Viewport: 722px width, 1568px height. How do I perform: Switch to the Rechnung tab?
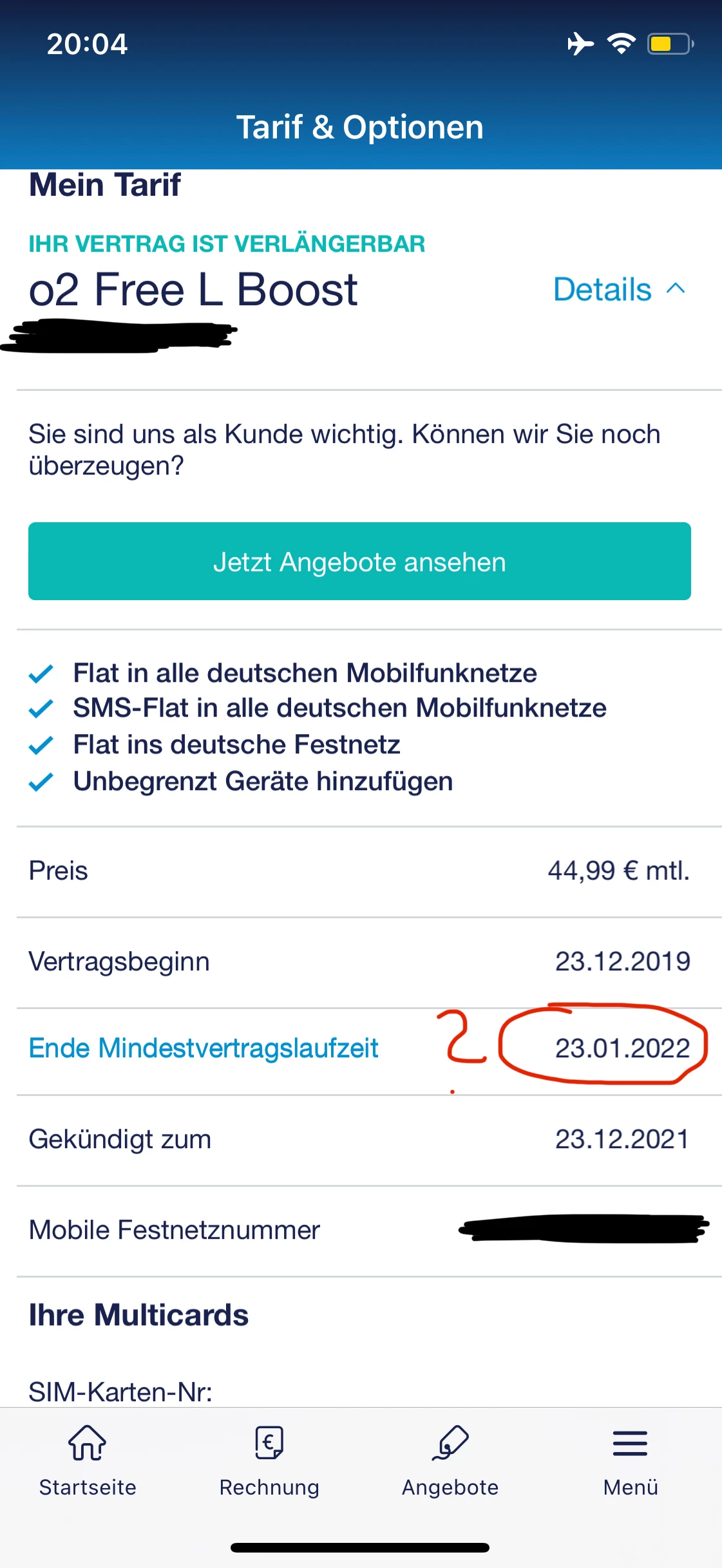pos(269,1460)
